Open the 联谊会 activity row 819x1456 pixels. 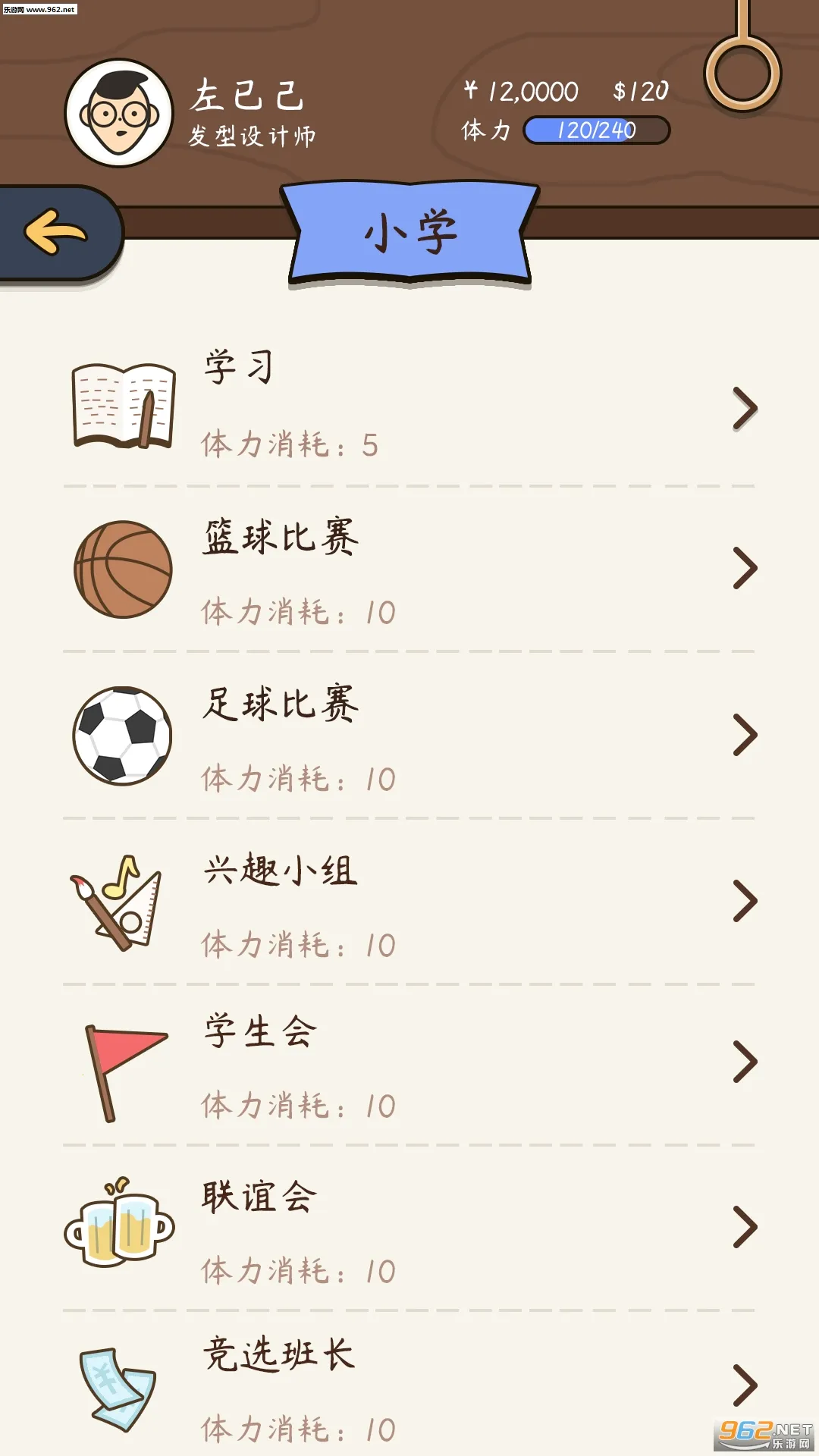409,1228
